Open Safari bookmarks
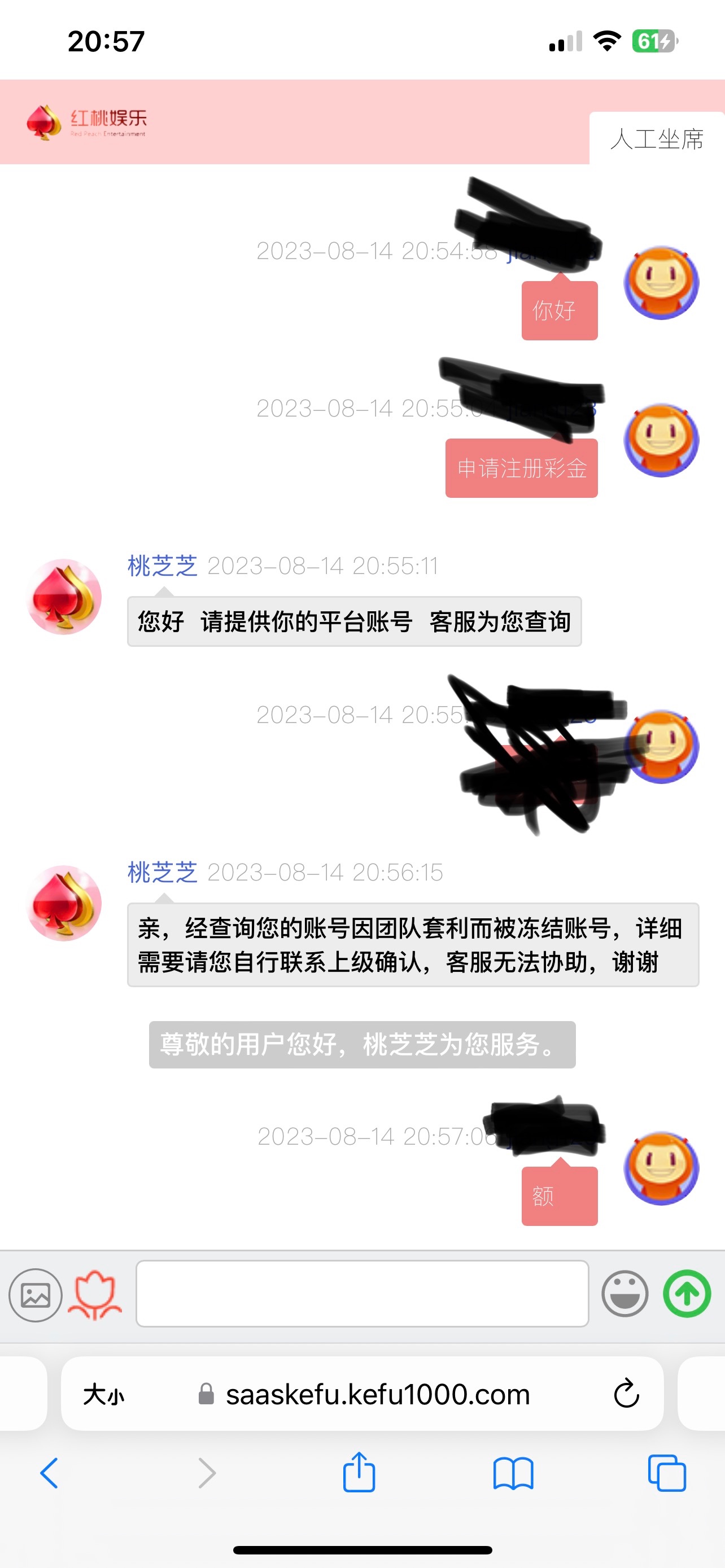Screen dimensions: 725x1568 tap(513, 1473)
